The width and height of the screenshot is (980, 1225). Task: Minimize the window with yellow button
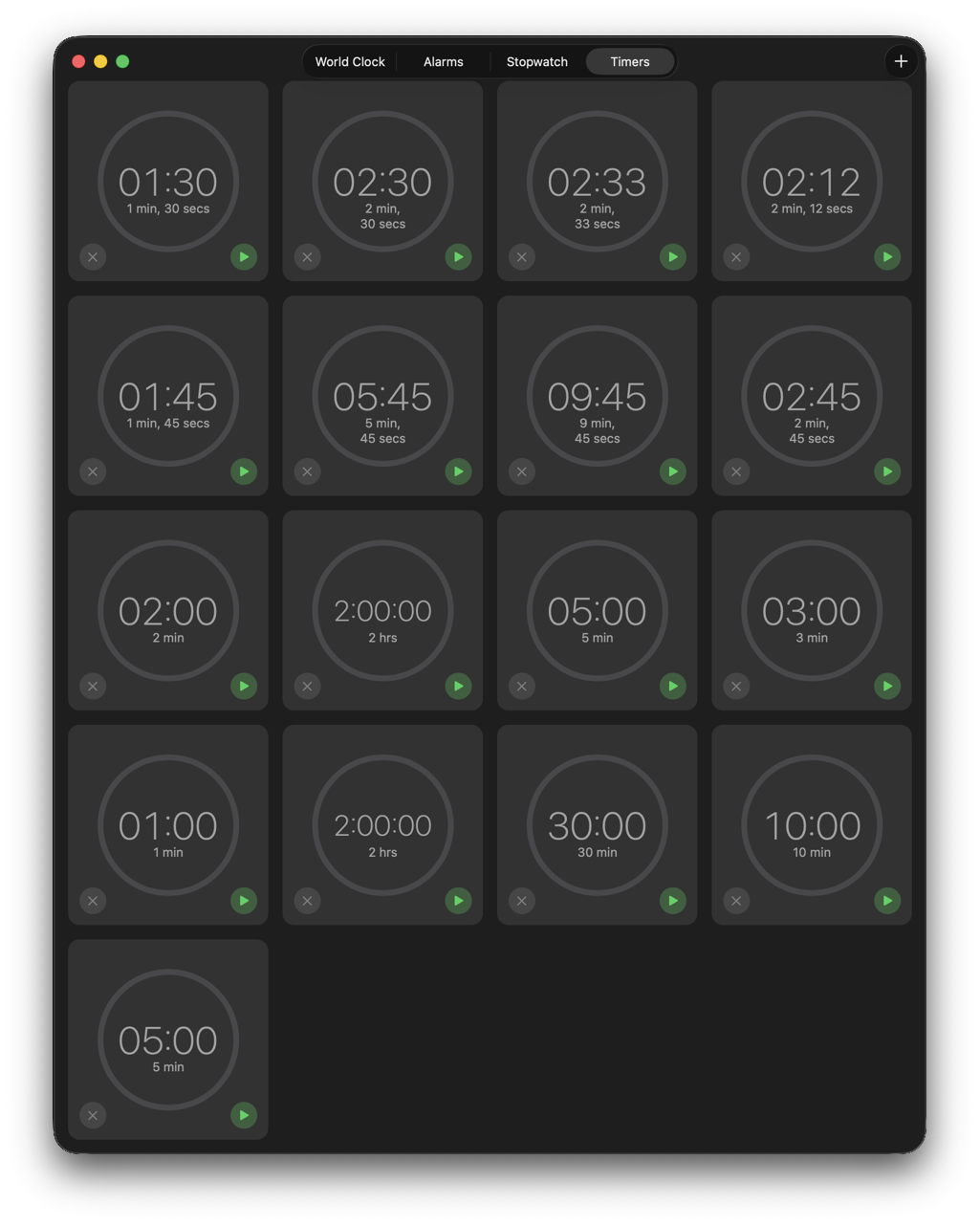[x=100, y=61]
